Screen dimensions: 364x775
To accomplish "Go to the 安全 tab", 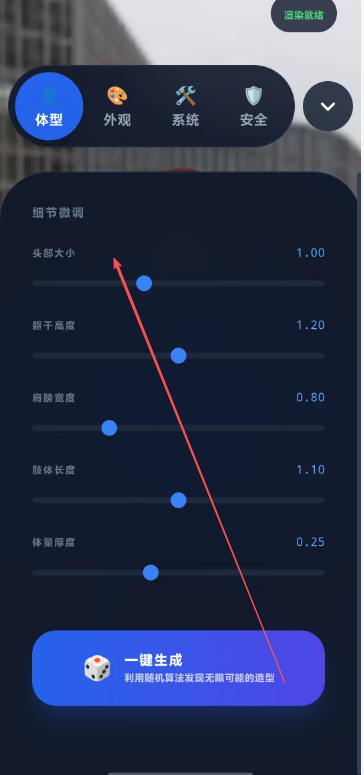I will pyautogui.click(x=254, y=106).
